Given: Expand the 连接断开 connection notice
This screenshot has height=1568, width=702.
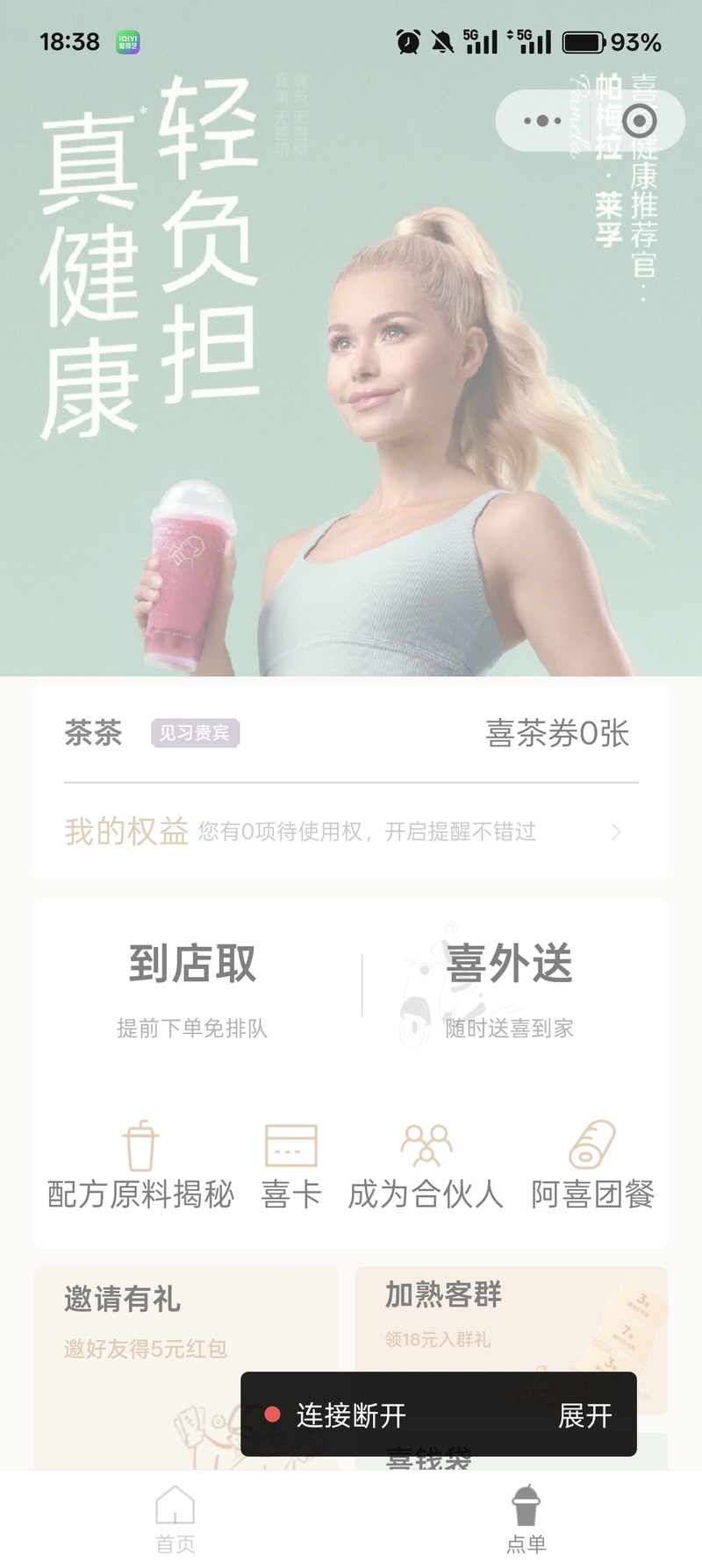Looking at the screenshot, I should pyautogui.click(x=584, y=1415).
